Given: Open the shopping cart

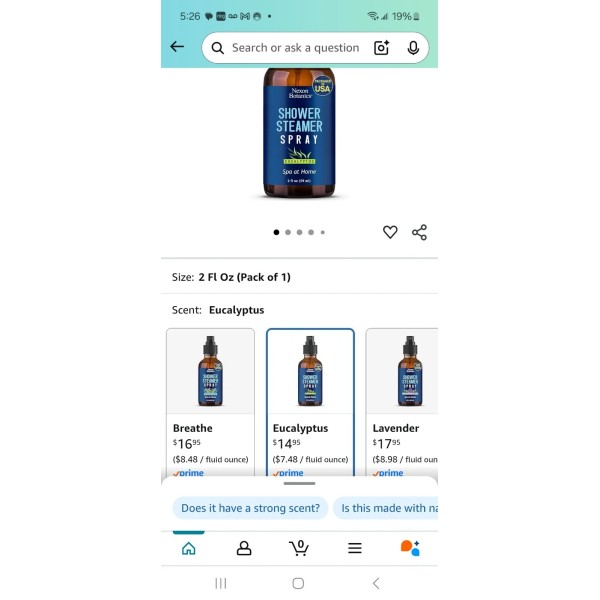Looking at the screenshot, I should 299,548.
